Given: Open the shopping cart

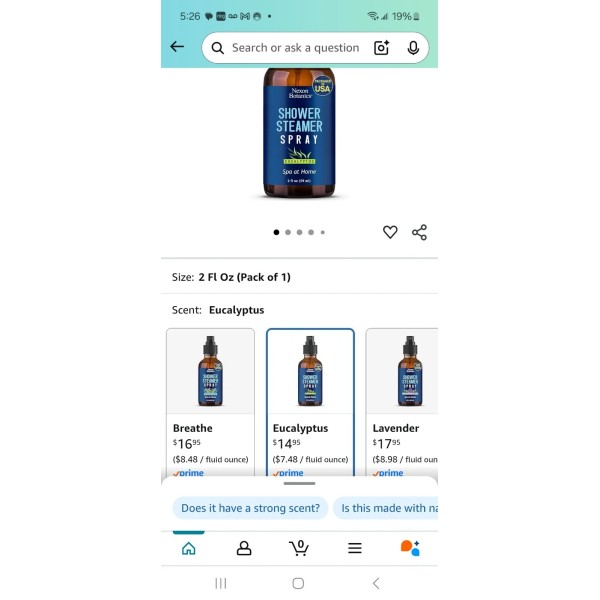Looking at the screenshot, I should 299,548.
